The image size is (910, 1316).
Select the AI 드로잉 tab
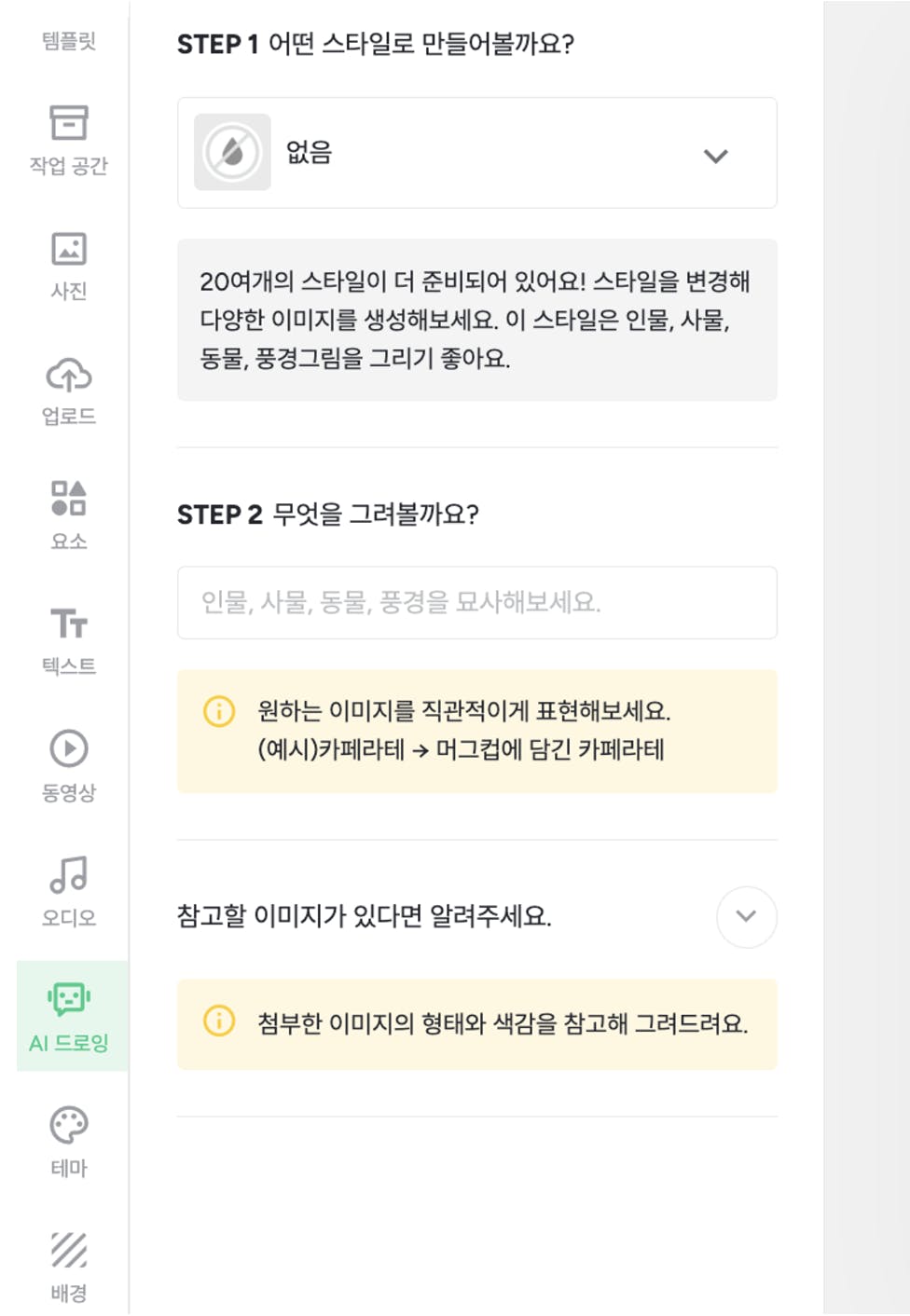tap(69, 1016)
